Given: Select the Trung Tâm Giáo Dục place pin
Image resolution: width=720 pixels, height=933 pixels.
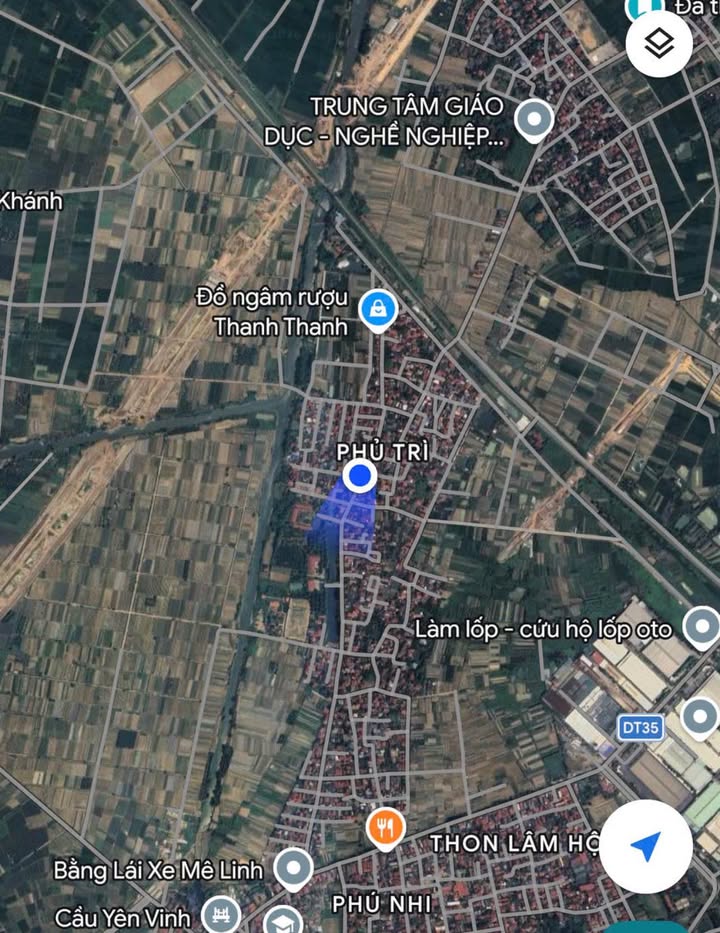Looking at the screenshot, I should click(535, 120).
